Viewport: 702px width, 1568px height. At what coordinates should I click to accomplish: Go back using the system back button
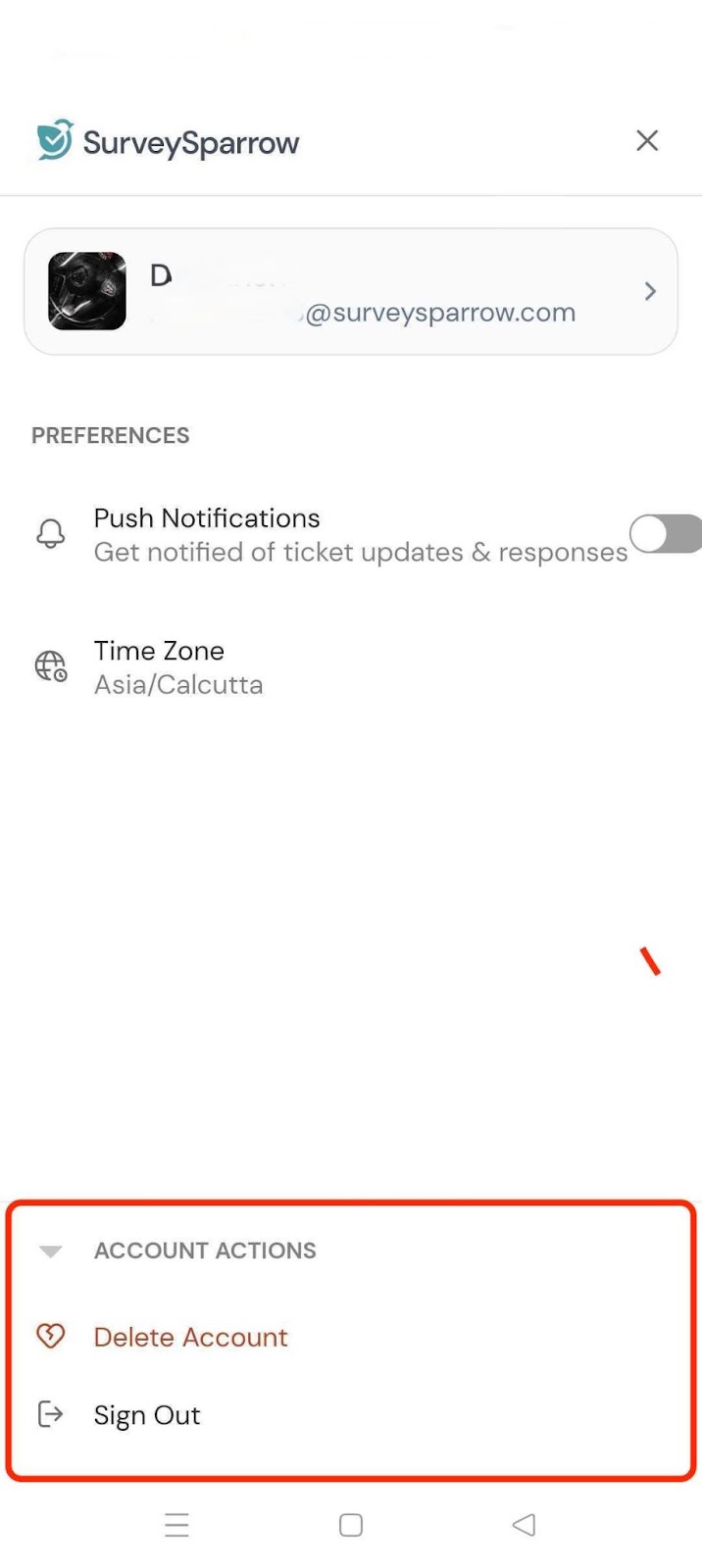coord(525,1525)
